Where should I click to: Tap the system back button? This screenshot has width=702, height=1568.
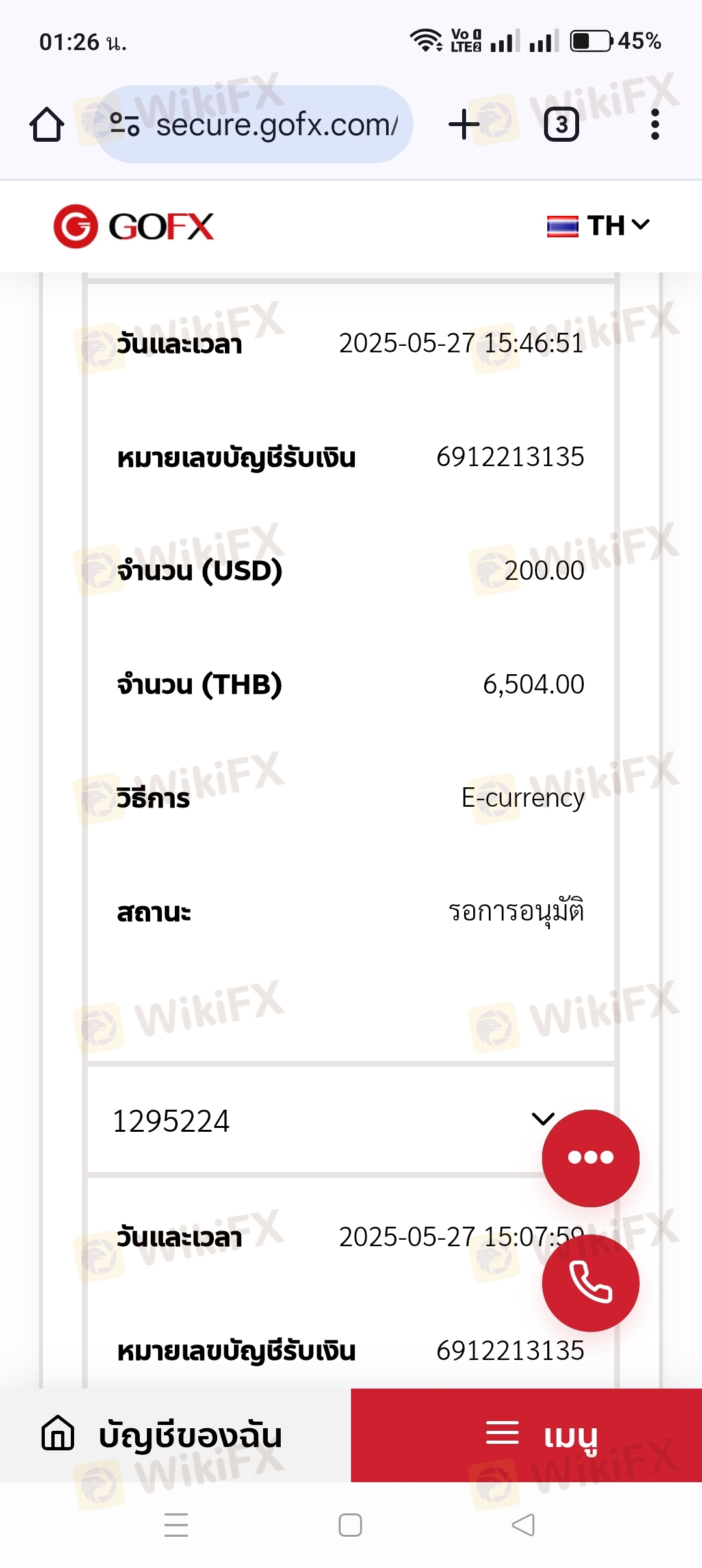coord(523,1524)
